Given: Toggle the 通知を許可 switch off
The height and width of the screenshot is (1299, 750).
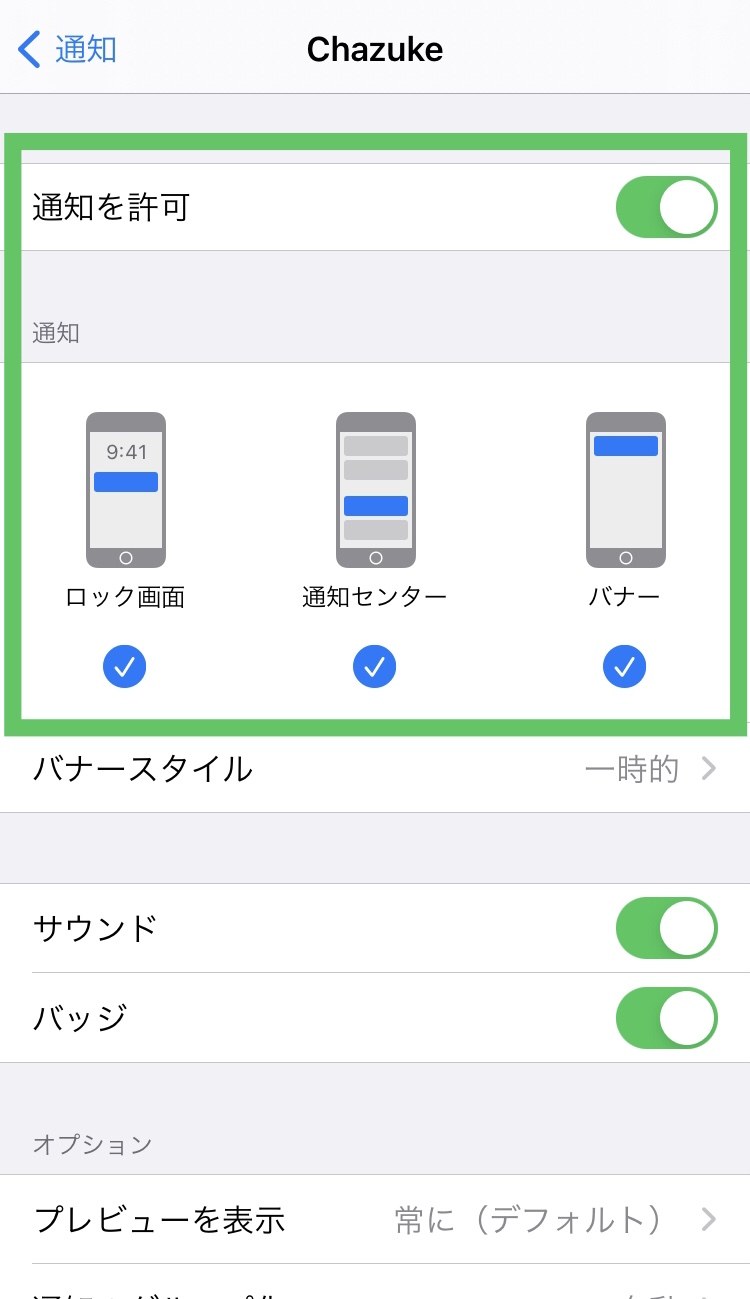Looking at the screenshot, I should coord(667,207).
